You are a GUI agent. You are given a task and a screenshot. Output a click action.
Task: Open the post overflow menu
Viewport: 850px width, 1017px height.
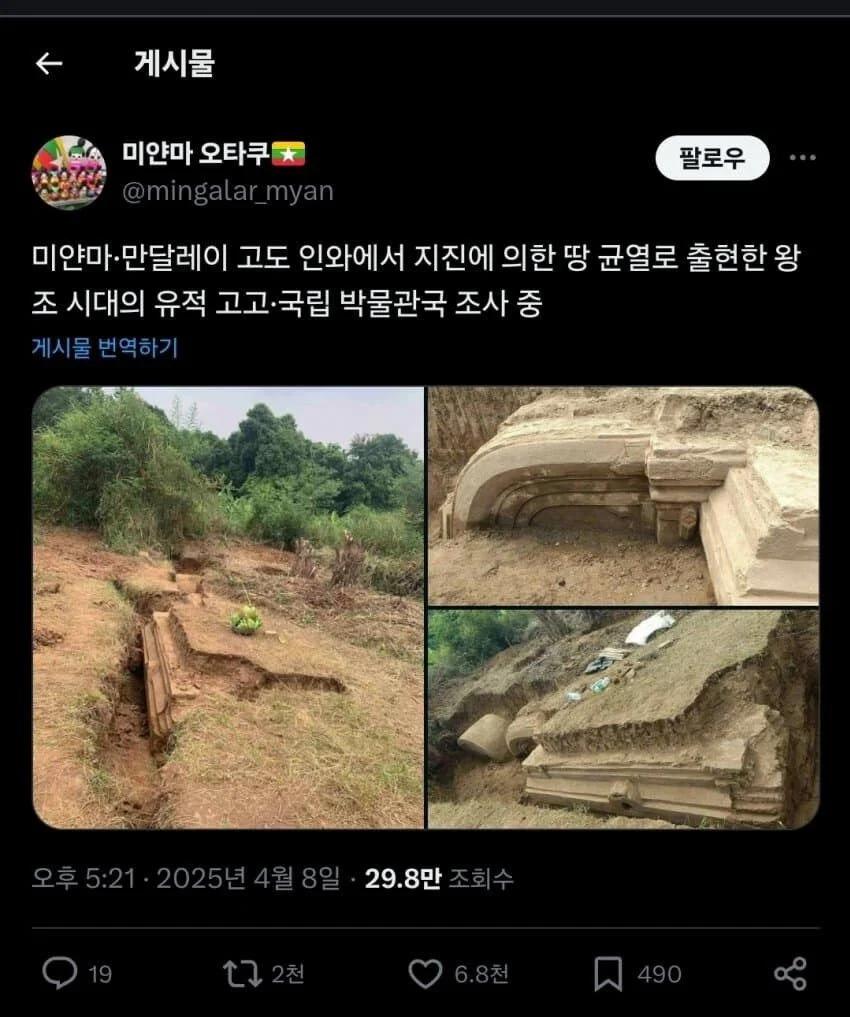(x=803, y=158)
